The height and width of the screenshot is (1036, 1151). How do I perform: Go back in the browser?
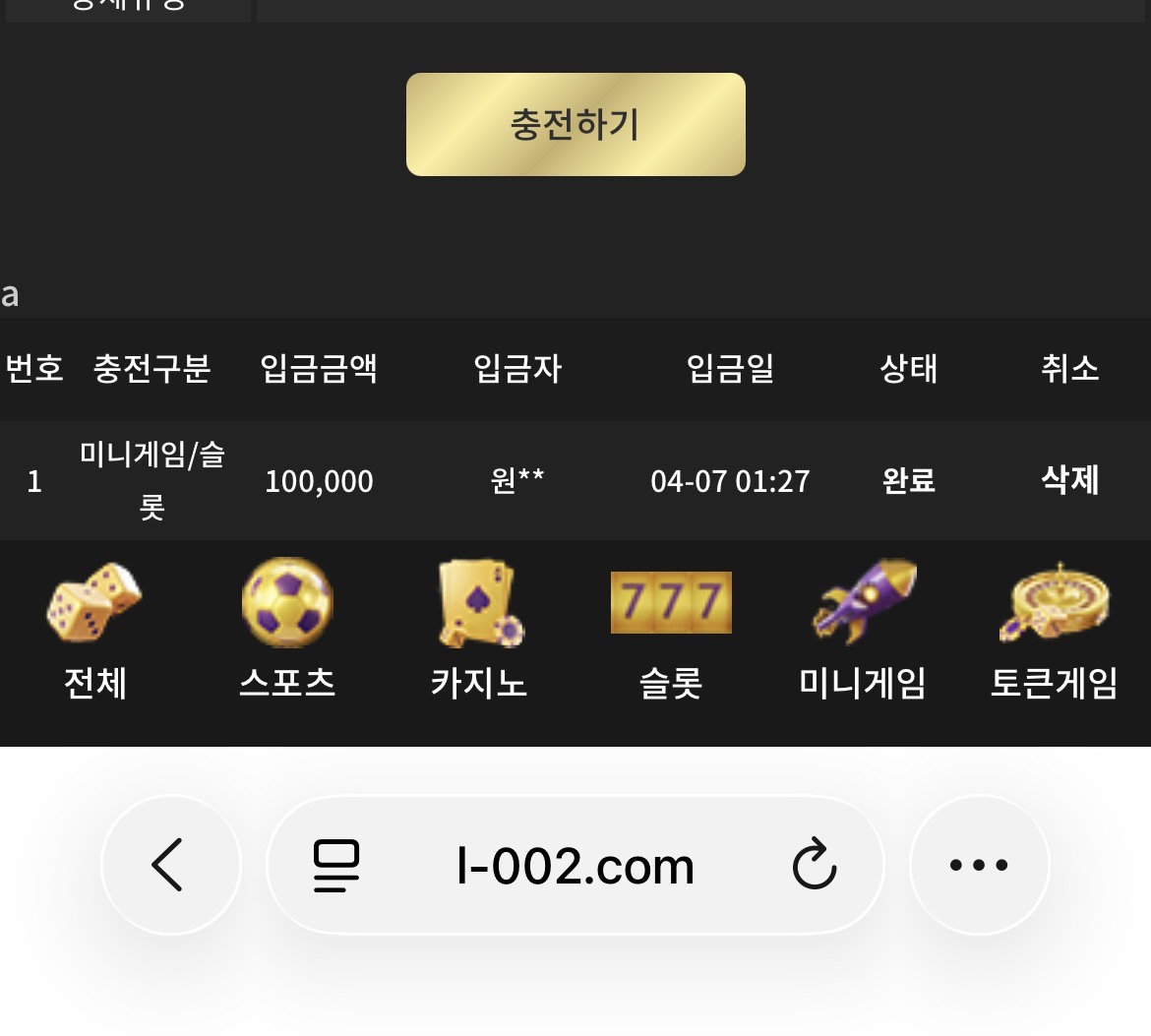[170, 865]
